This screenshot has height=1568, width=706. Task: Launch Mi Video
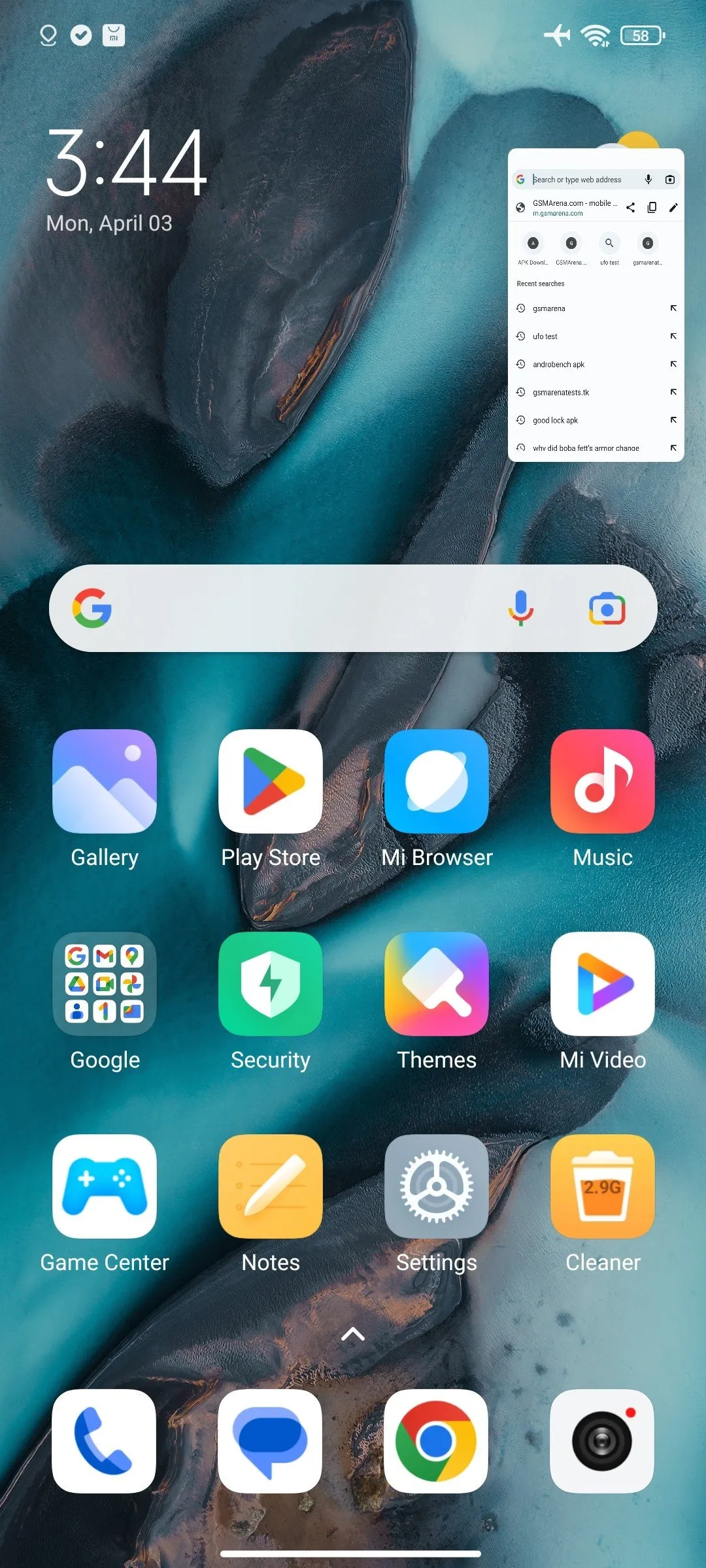pos(603,984)
